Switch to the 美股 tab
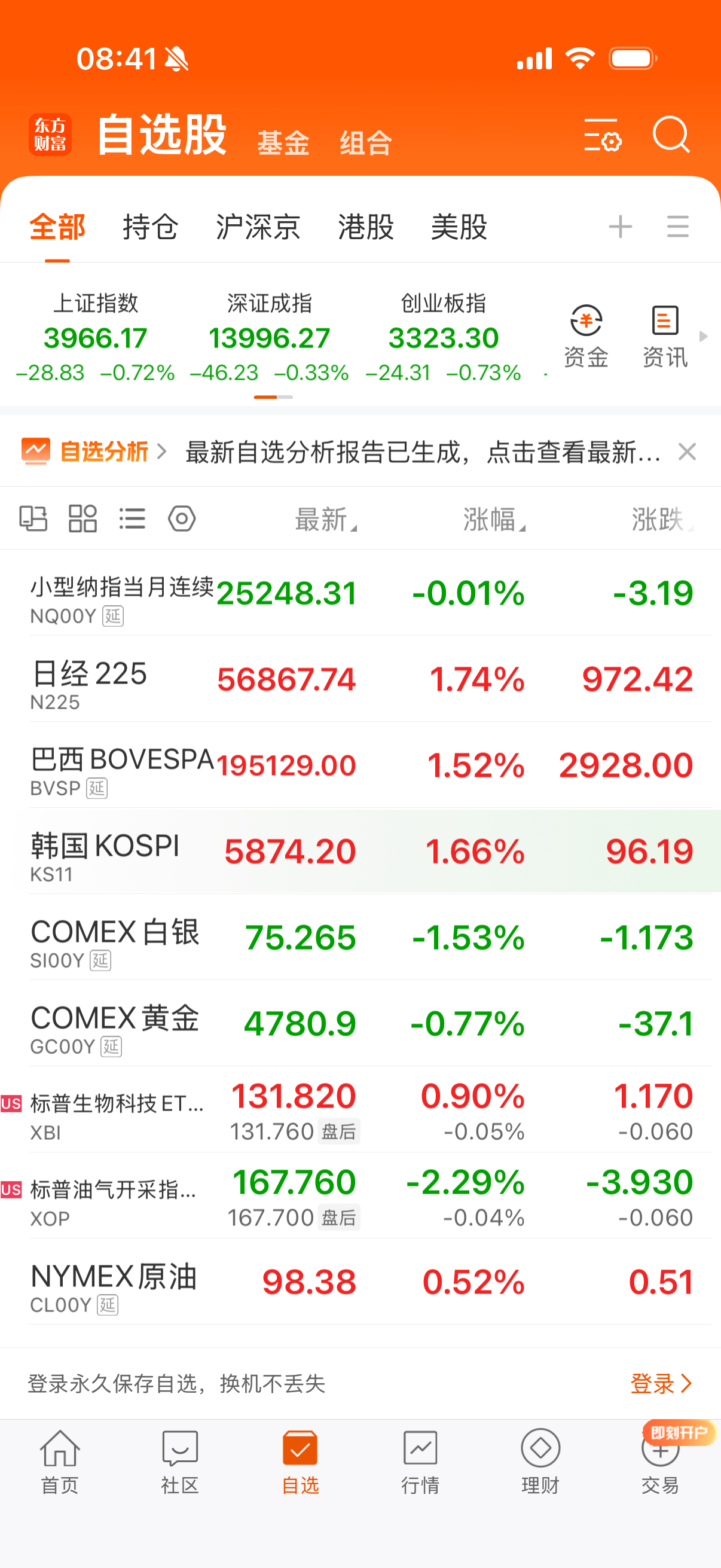721x1568 pixels. pos(458,227)
